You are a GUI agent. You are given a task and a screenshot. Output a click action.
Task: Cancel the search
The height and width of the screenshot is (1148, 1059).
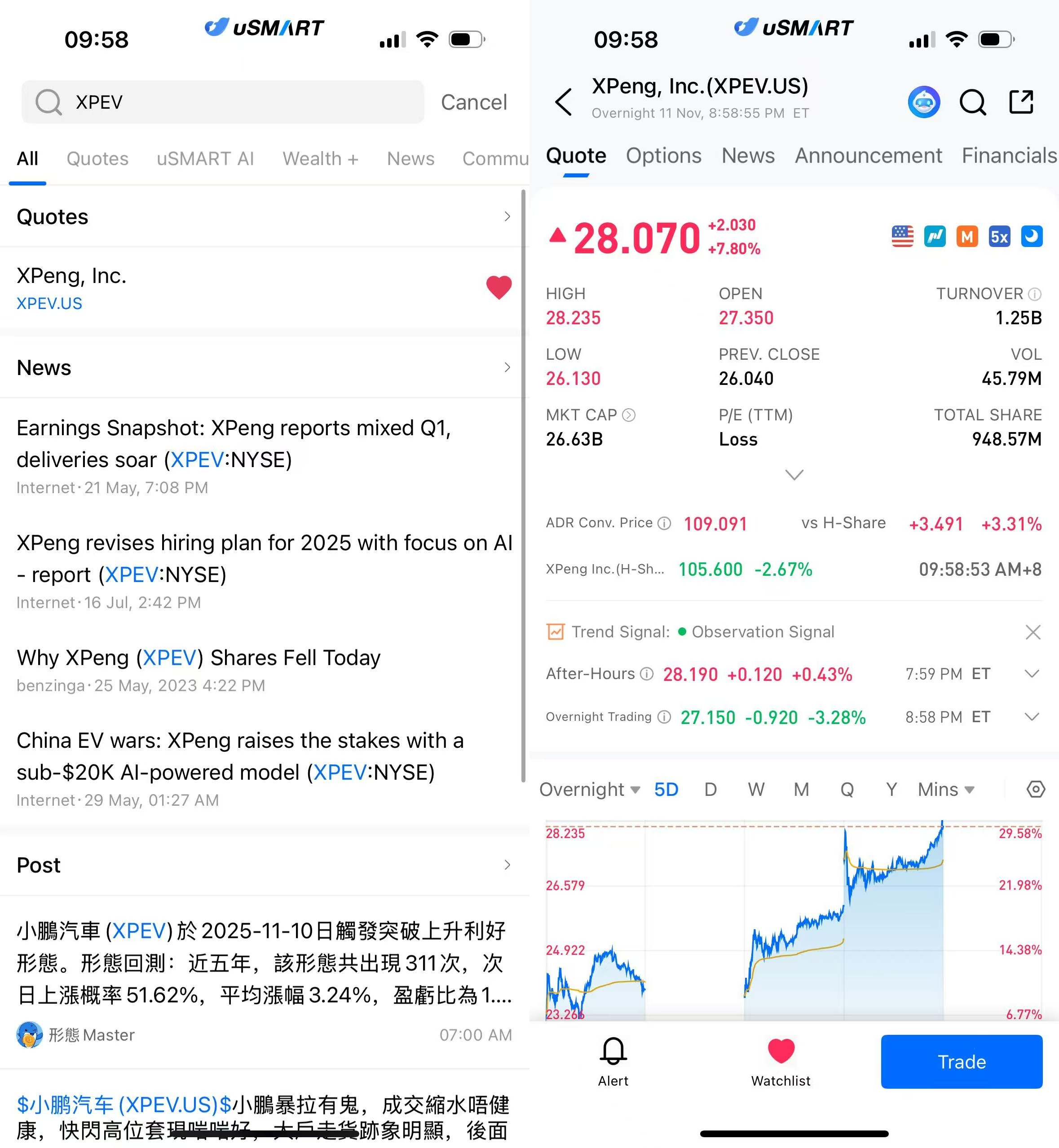(x=473, y=102)
